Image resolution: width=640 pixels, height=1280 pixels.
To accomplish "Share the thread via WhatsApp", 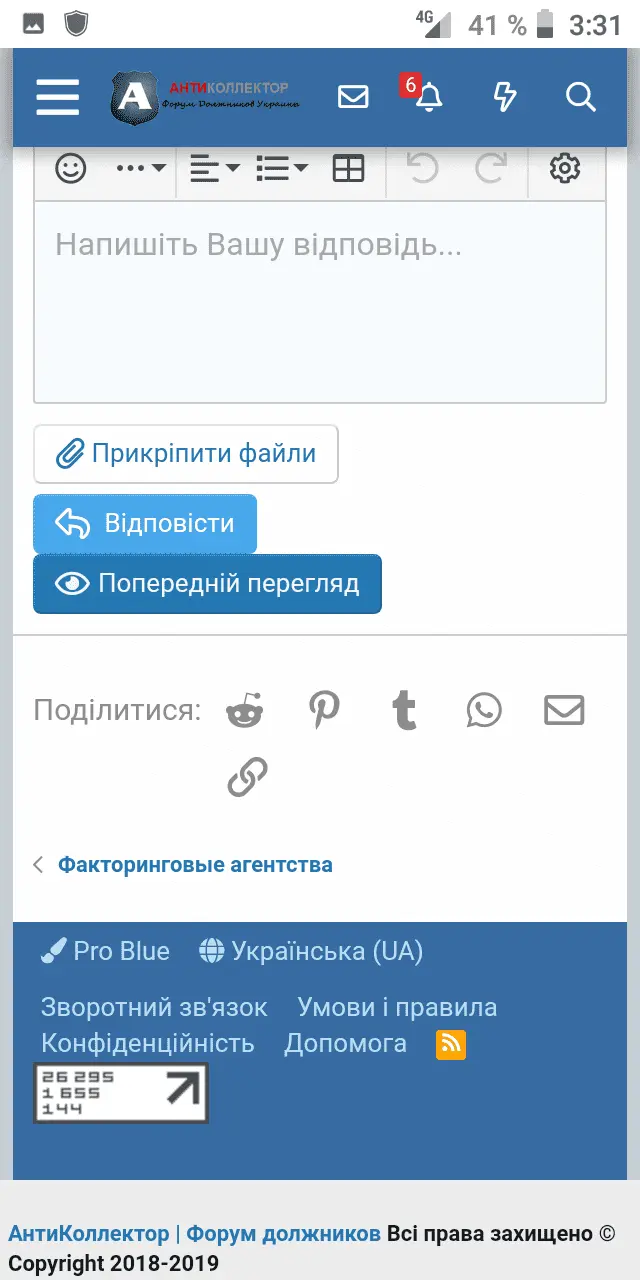I will click(x=484, y=711).
